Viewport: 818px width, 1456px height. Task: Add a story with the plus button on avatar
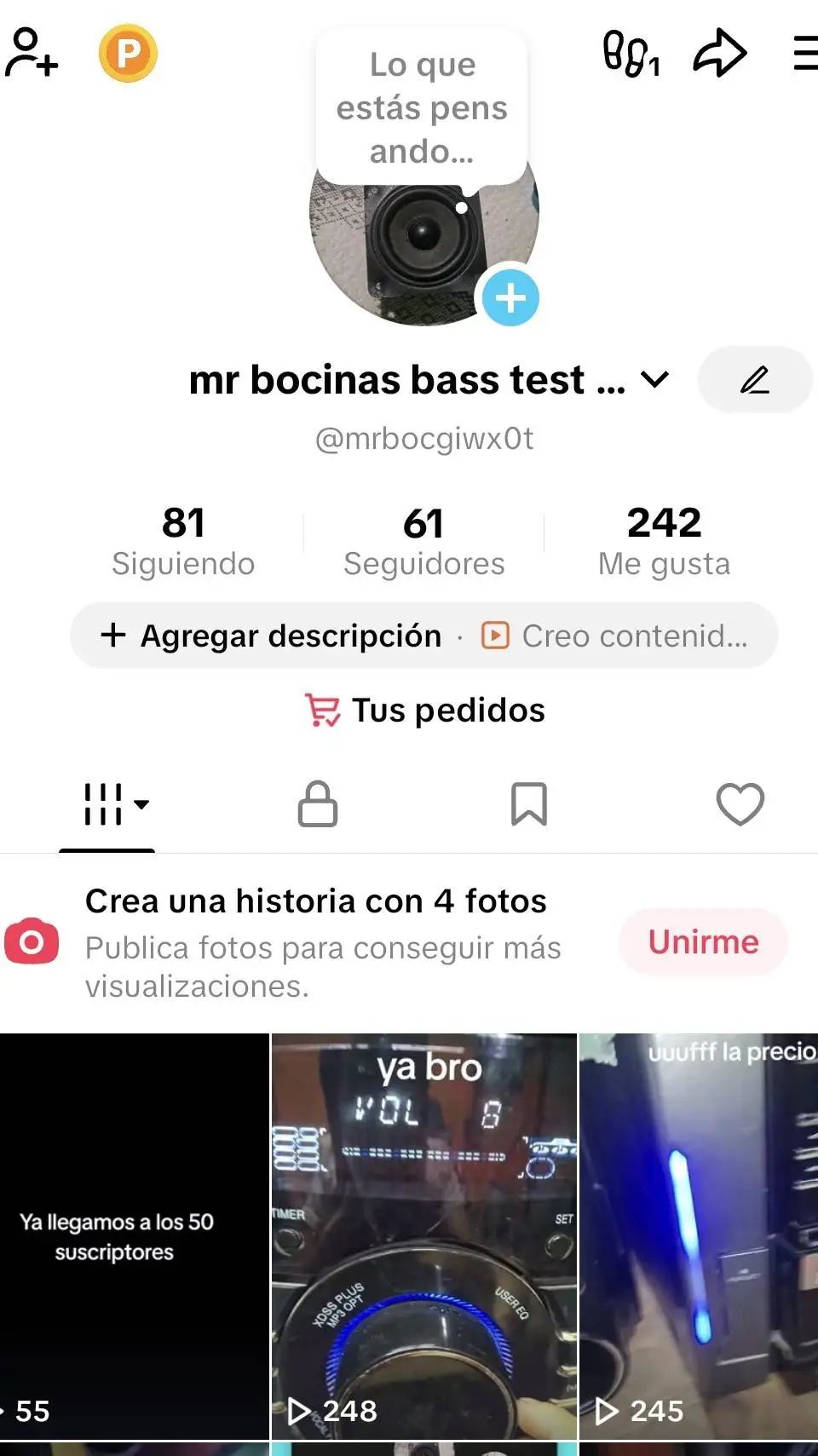click(x=510, y=298)
